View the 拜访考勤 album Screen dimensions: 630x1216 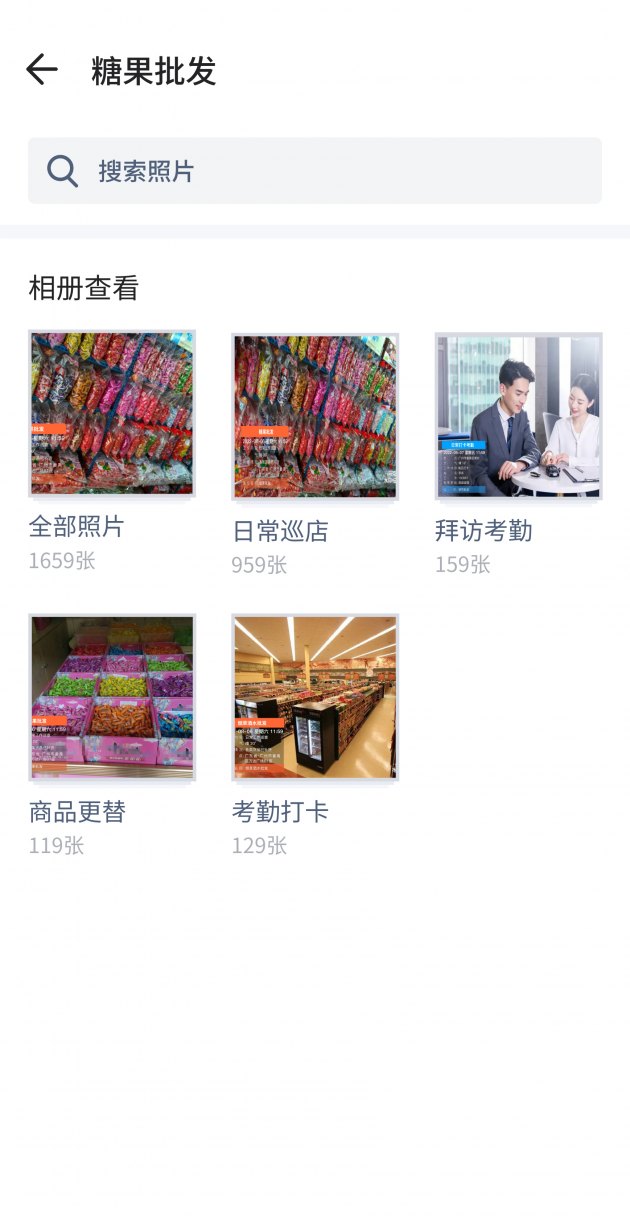click(x=518, y=416)
